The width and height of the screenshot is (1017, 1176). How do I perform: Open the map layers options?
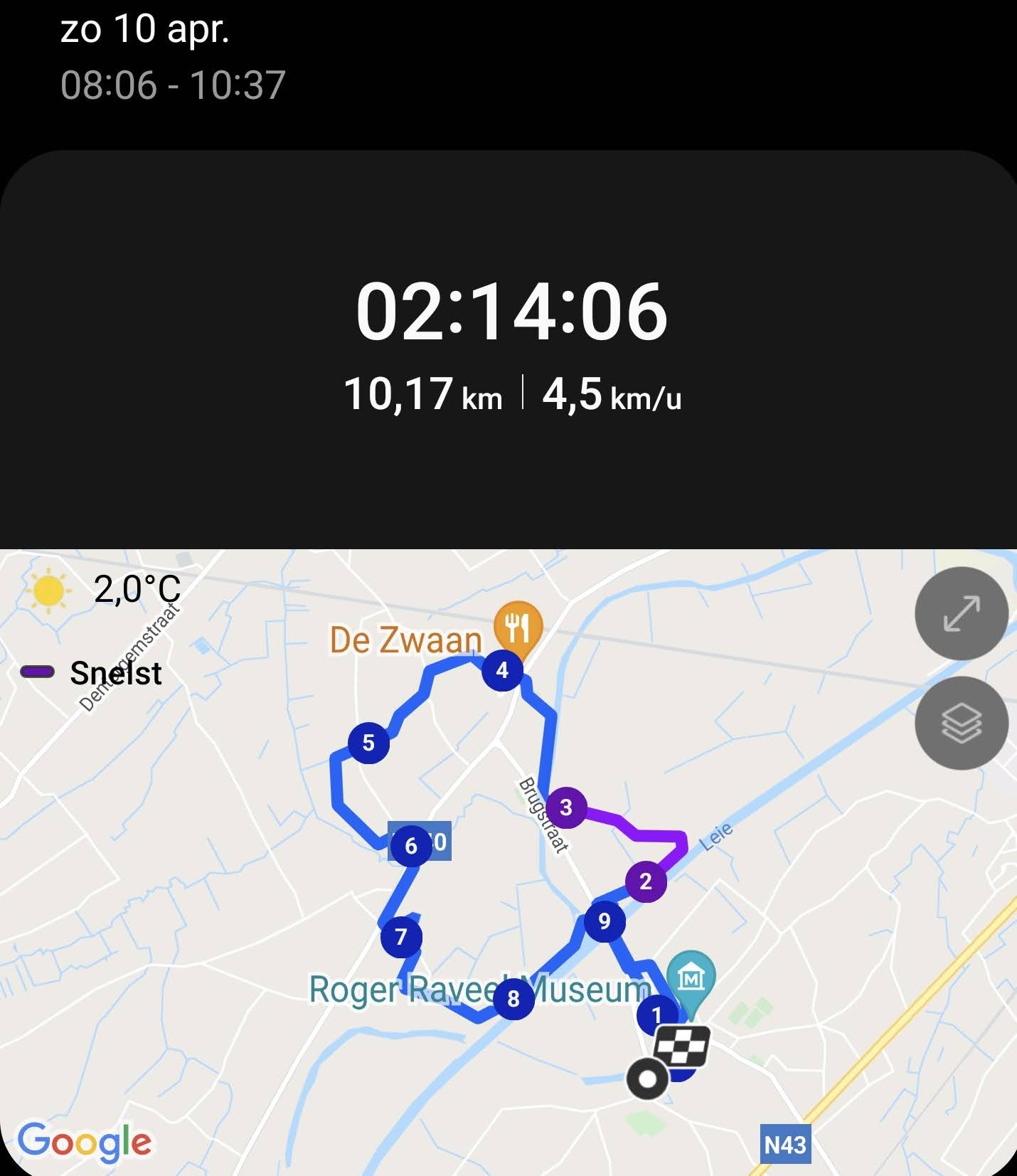[961, 723]
